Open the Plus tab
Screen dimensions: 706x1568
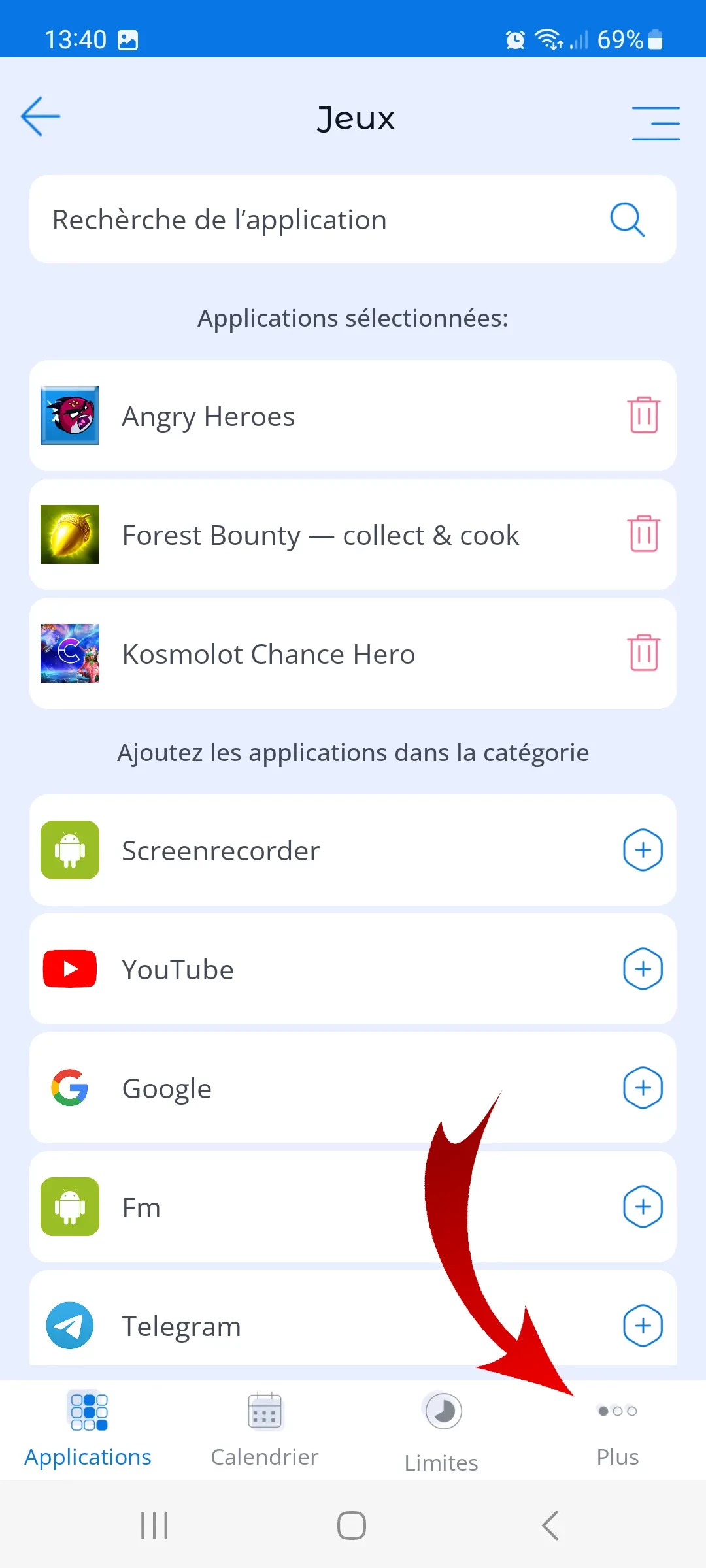point(618,1429)
